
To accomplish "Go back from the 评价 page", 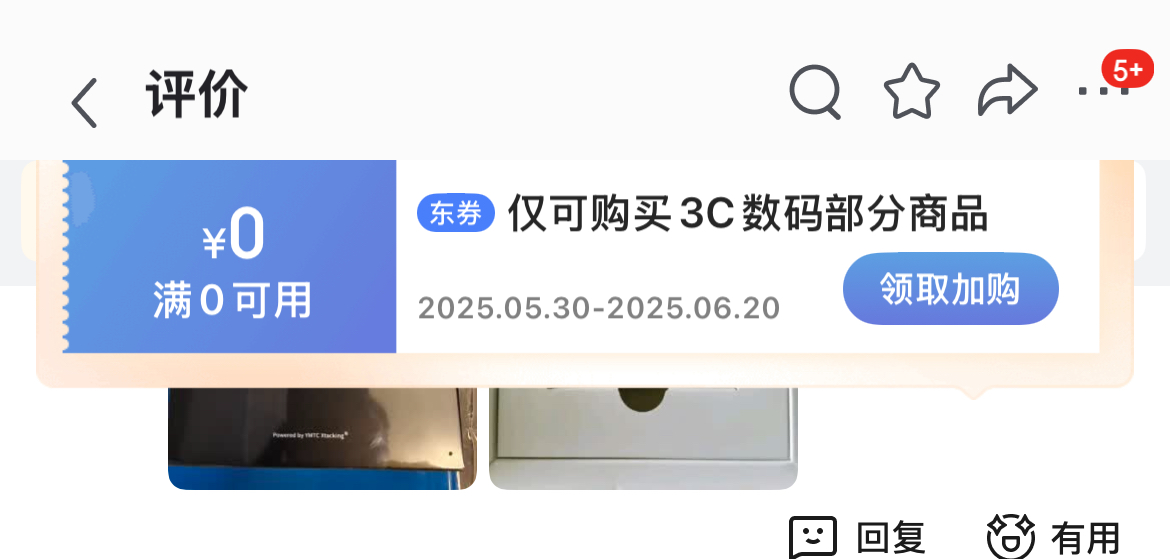I will coord(85,101).
